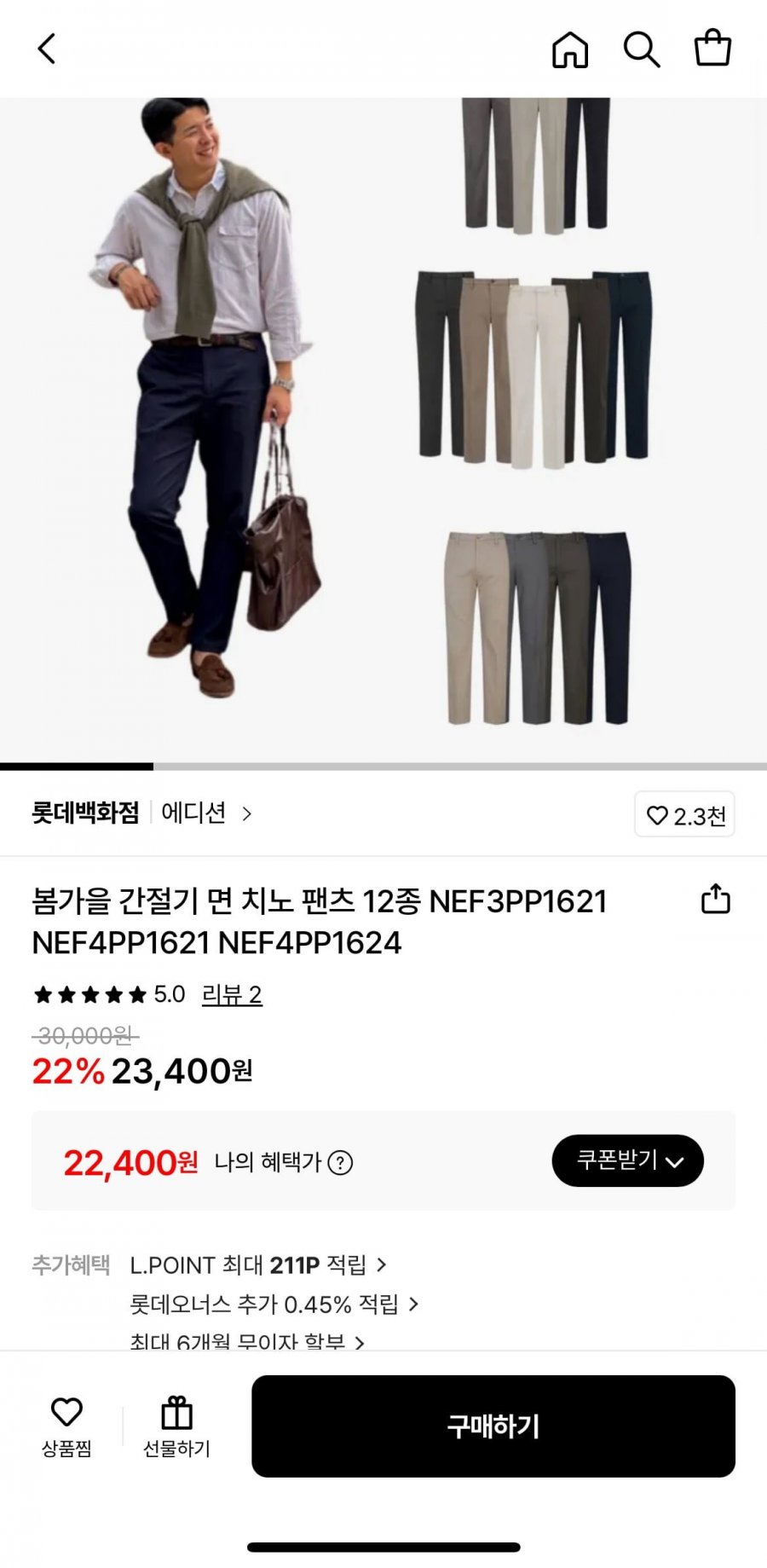767x1568 pixels.
Task: Select the 선물하기 gift icon
Action: (x=178, y=1425)
